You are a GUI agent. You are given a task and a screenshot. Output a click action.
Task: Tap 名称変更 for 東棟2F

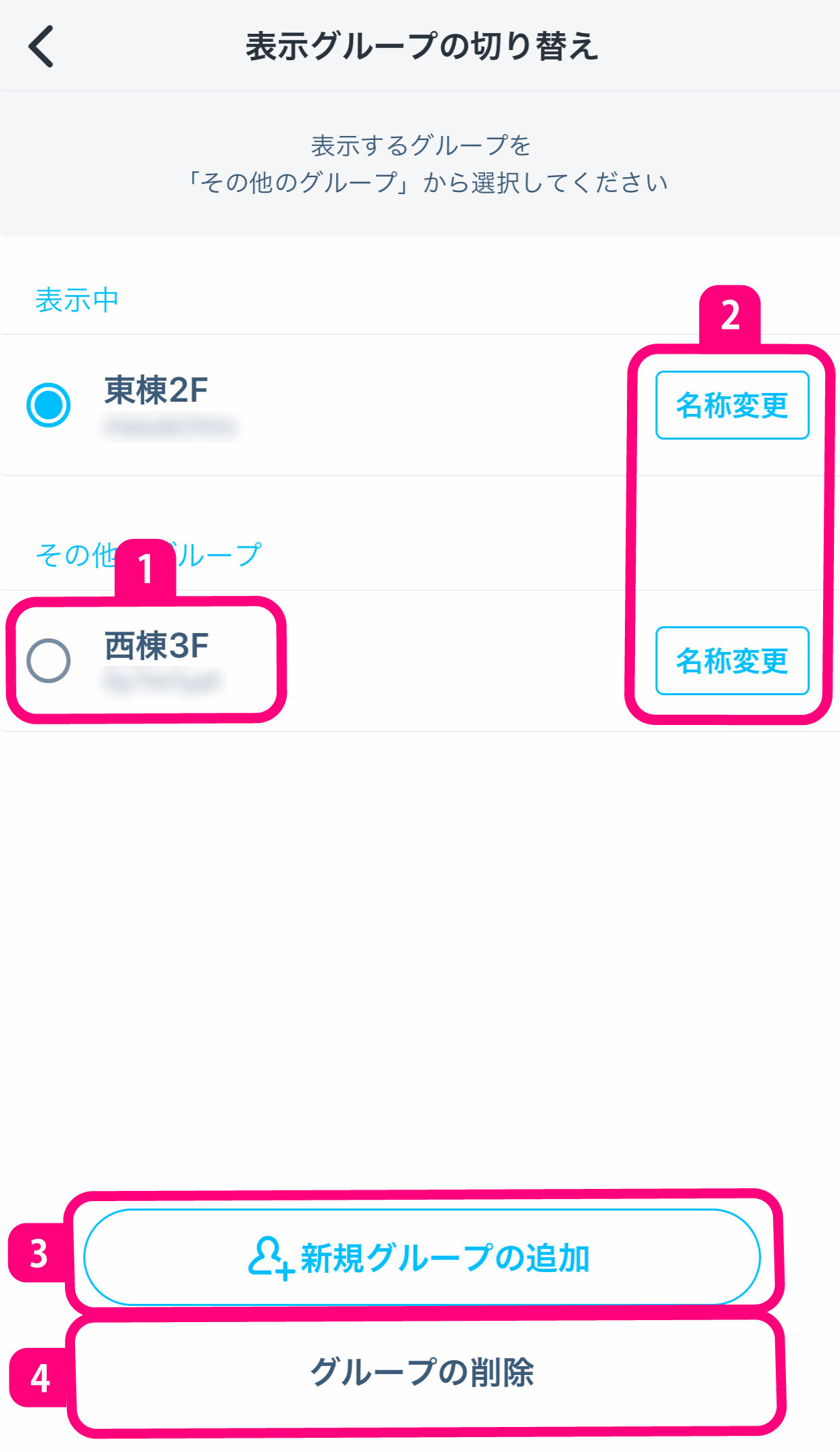(x=732, y=405)
